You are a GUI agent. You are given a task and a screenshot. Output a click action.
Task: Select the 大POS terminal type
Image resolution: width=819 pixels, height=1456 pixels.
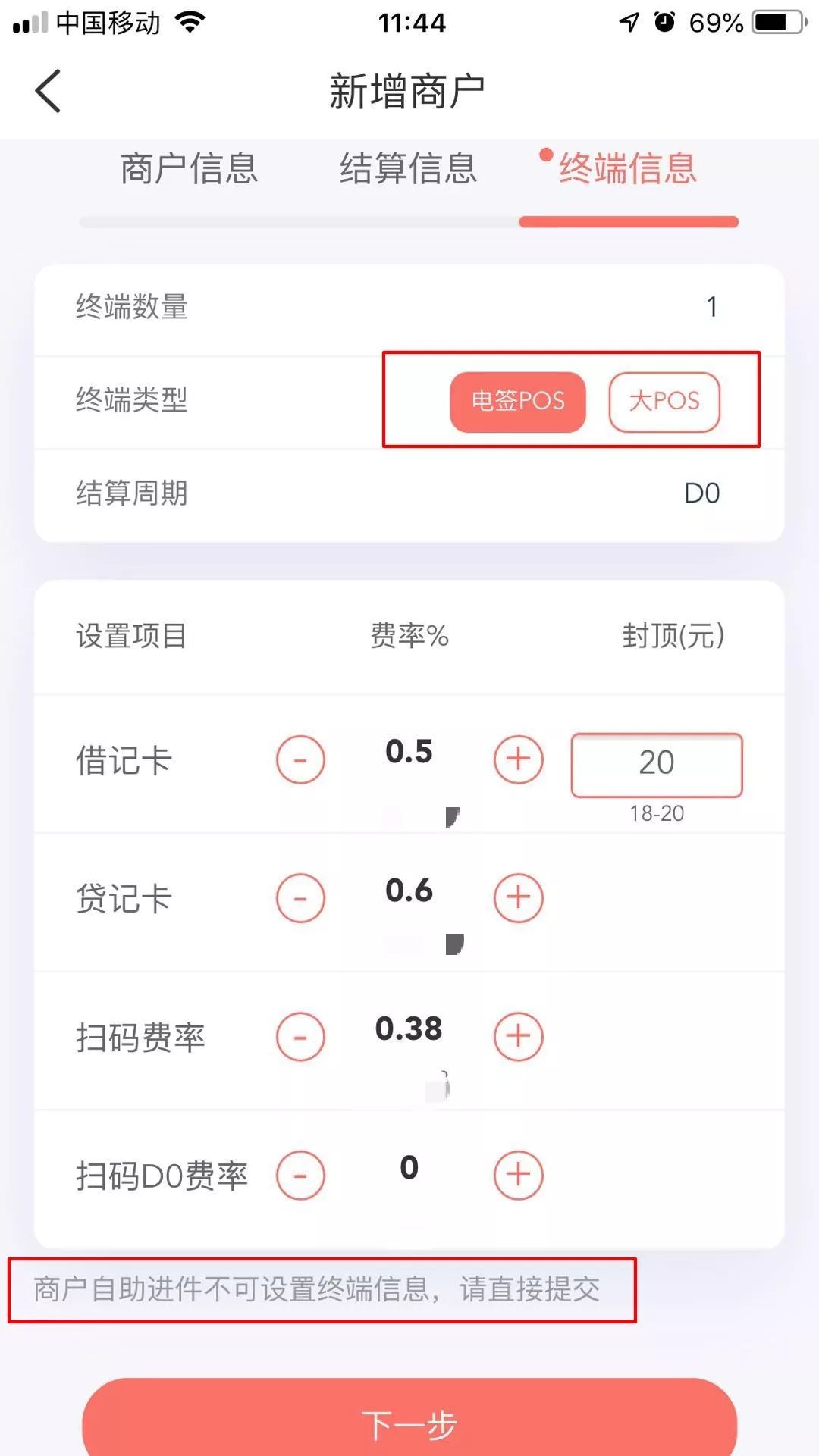pyautogui.click(x=664, y=402)
